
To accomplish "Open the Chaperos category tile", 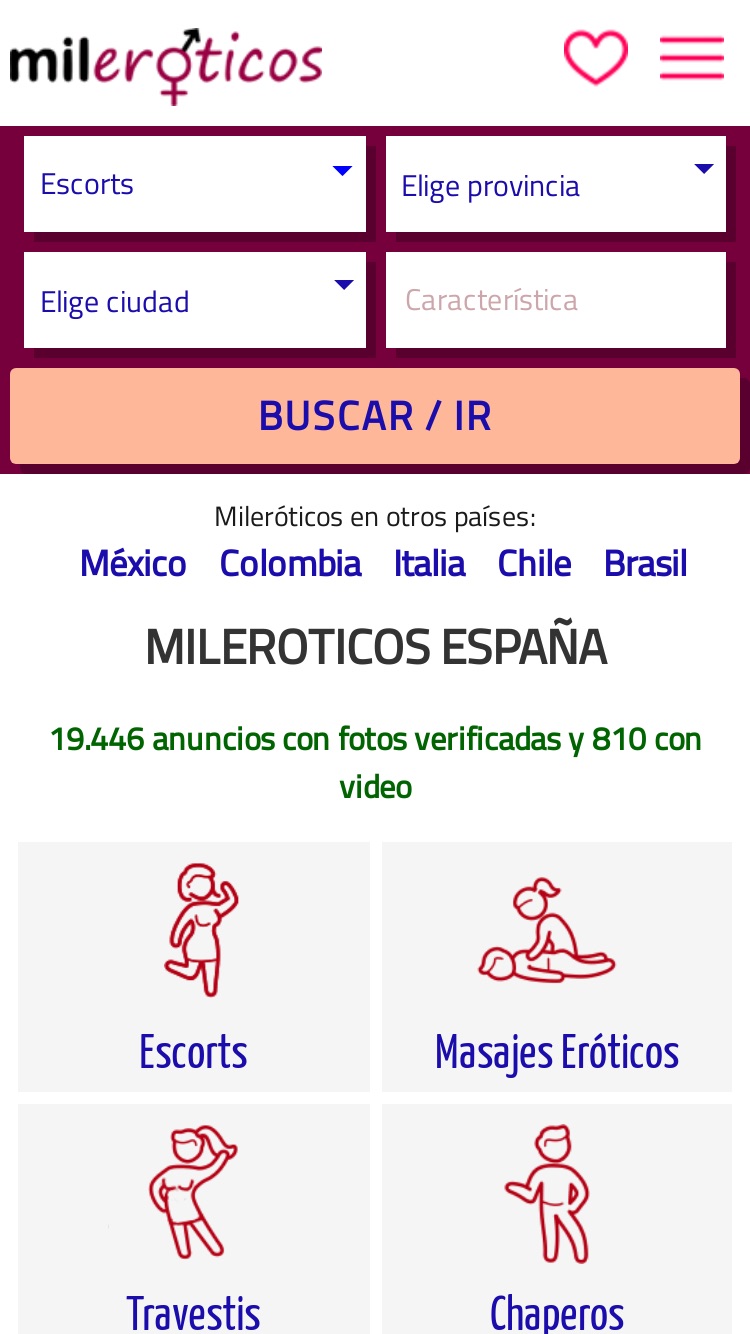I will [557, 1219].
